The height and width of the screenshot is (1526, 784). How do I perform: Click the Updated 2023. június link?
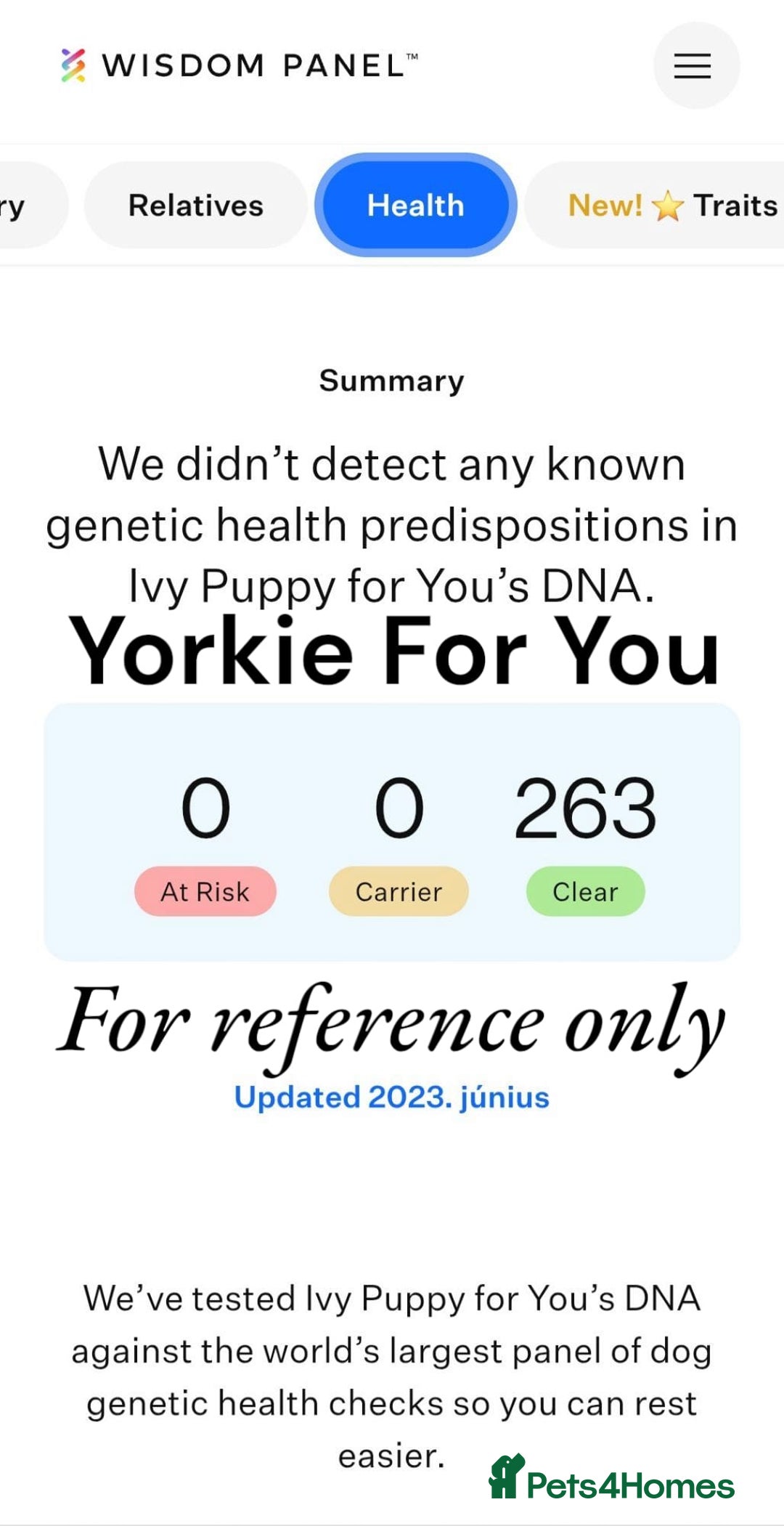pos(392,1098)
